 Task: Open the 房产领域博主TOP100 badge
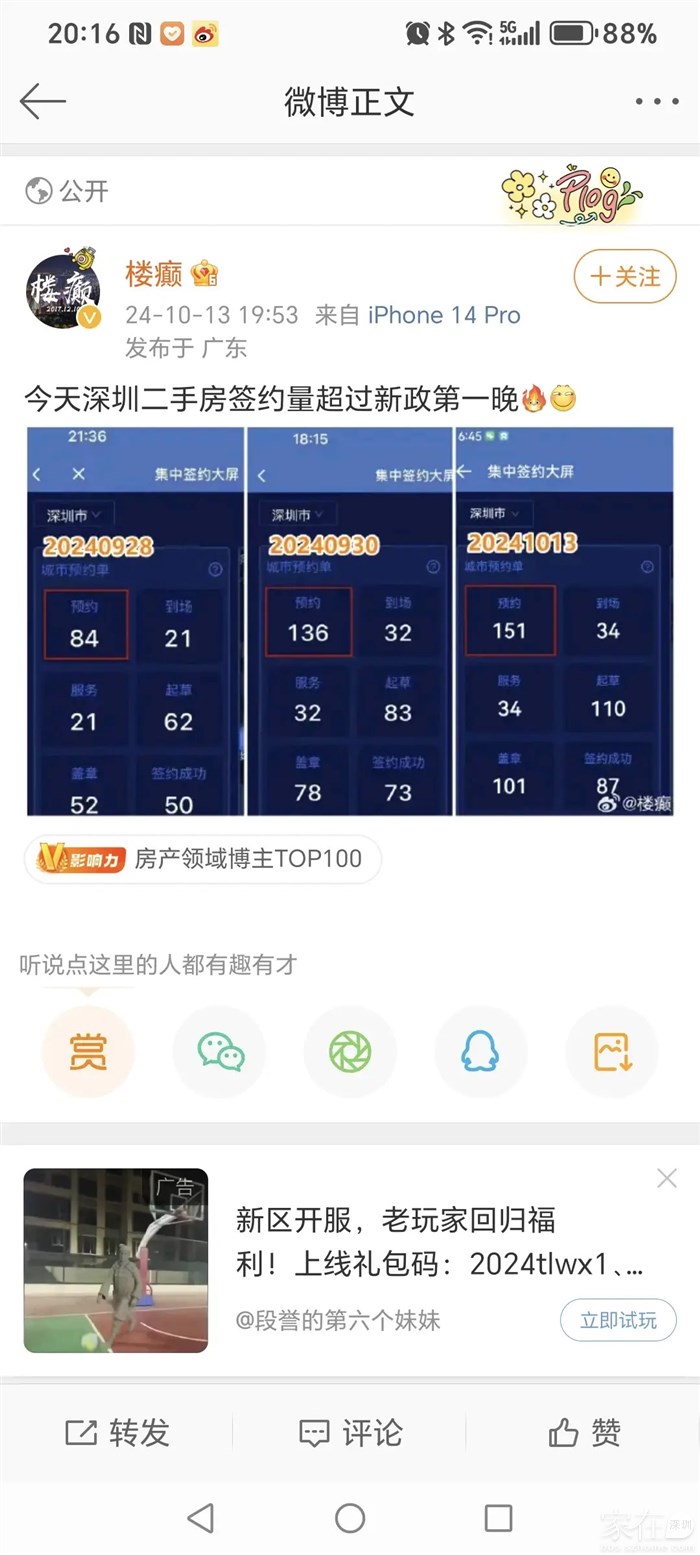point(203,859)
